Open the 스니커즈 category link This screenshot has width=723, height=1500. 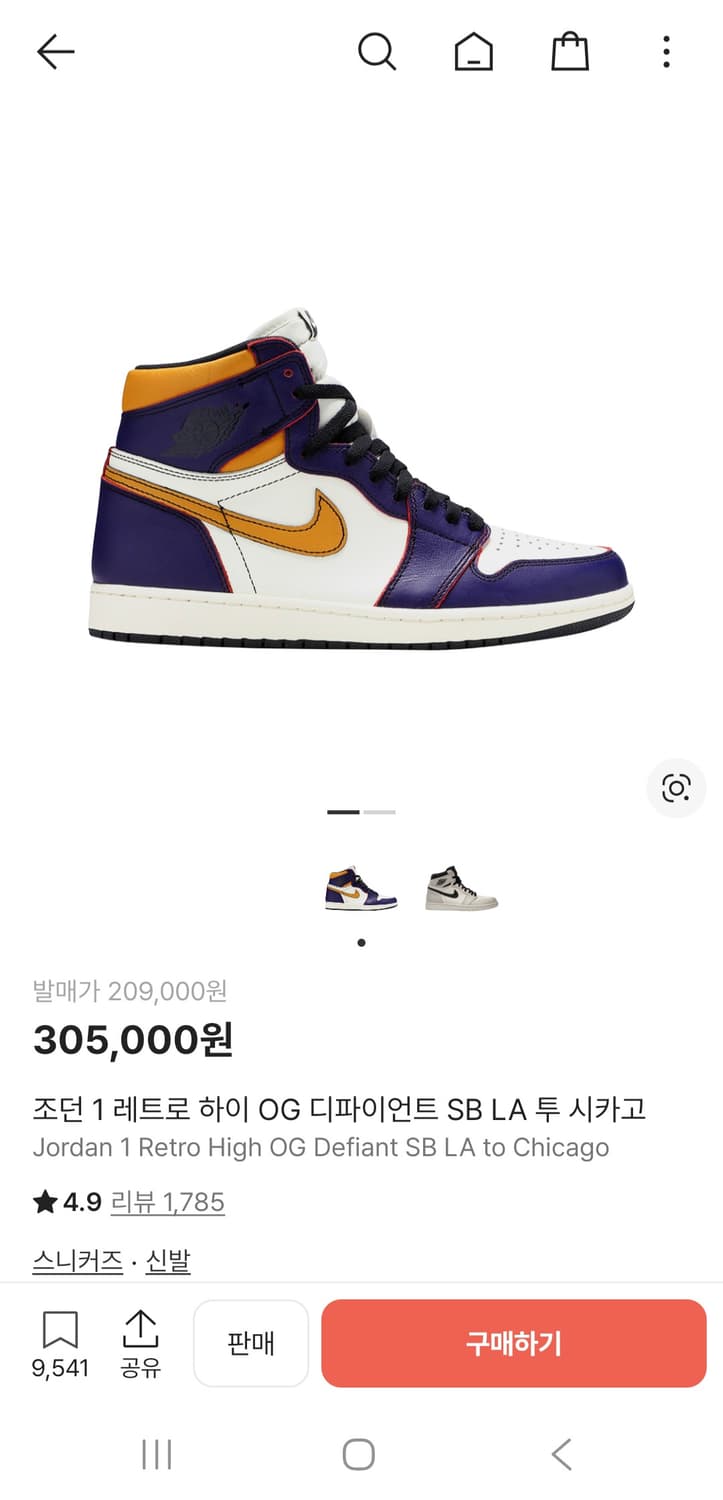point(78,1261)
